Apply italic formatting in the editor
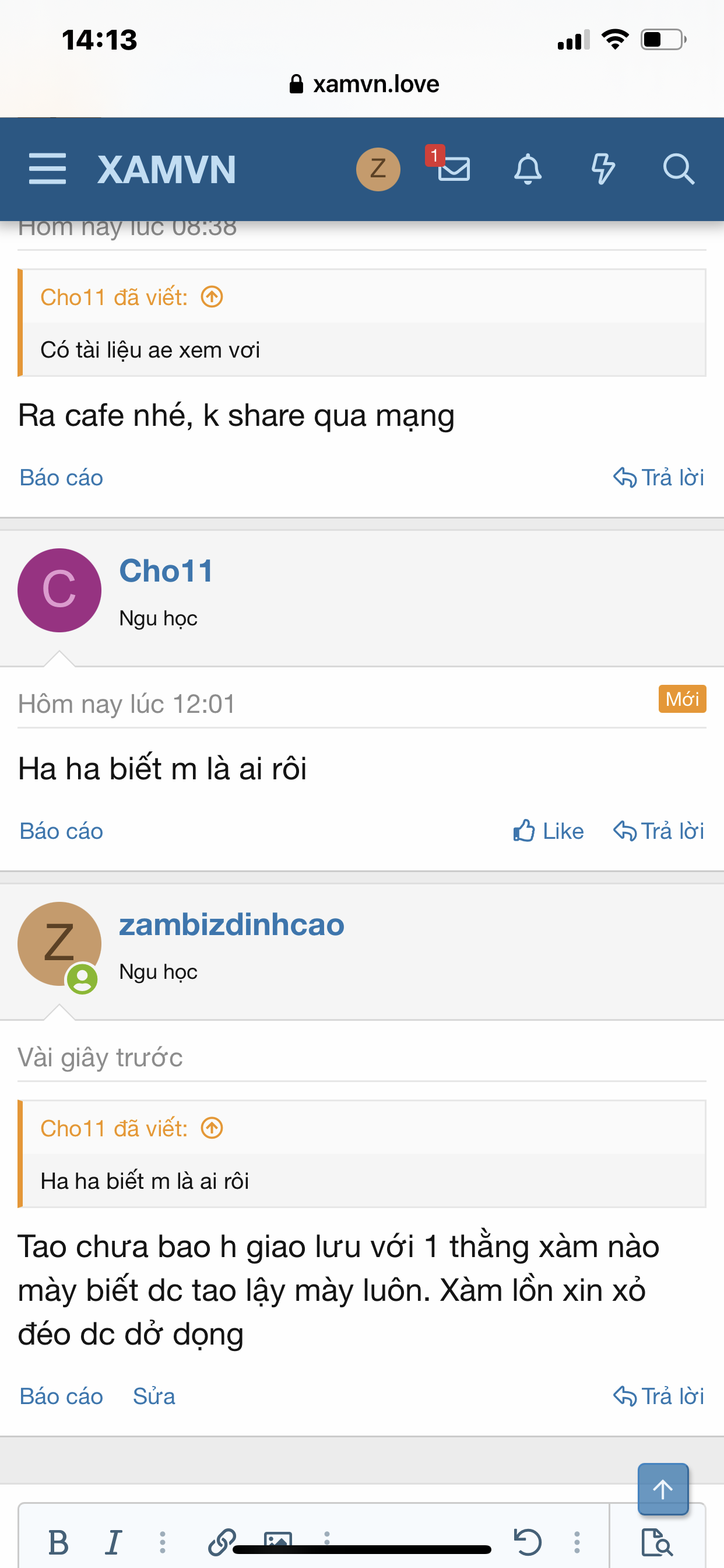 pyautogui.click(x=113, y=1542)
